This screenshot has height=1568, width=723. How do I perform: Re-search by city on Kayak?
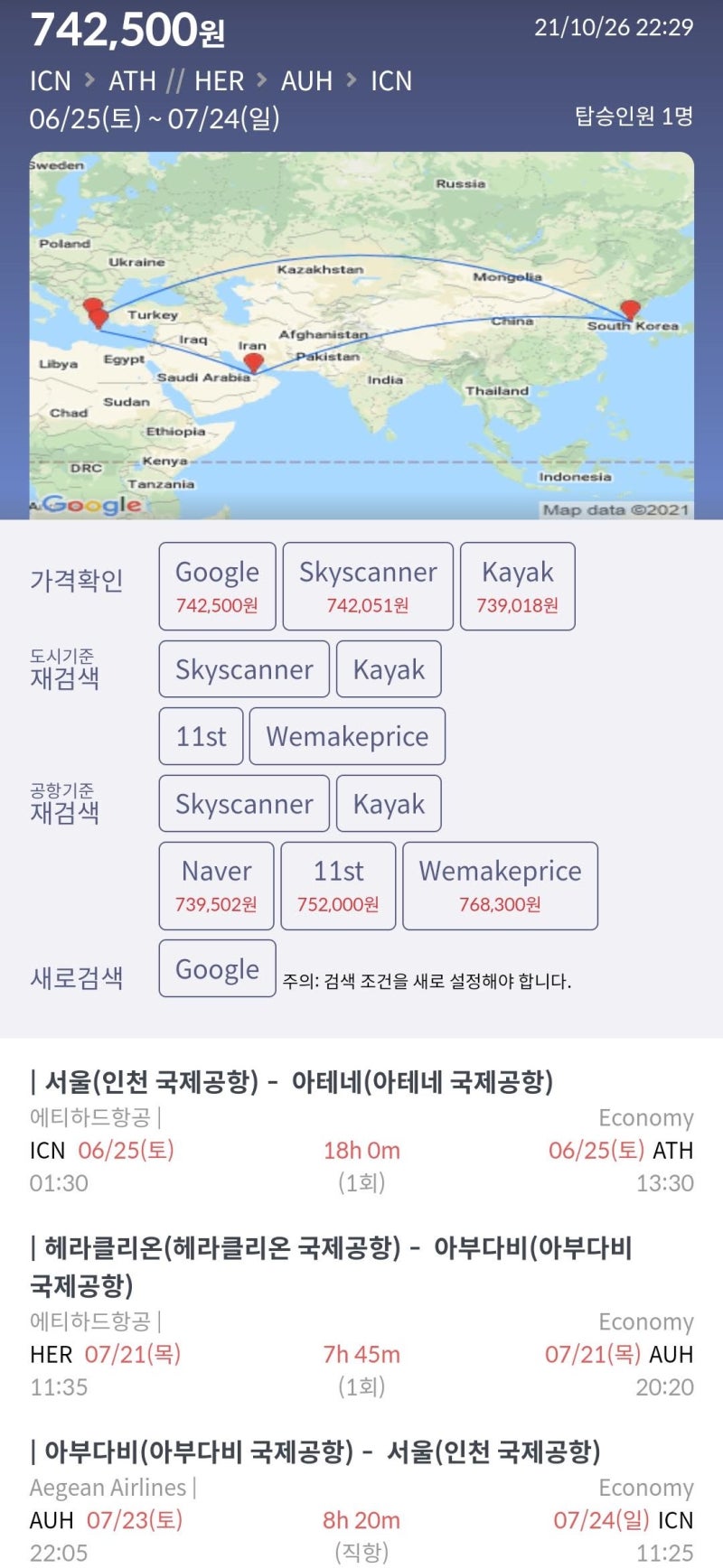point(389,669)
